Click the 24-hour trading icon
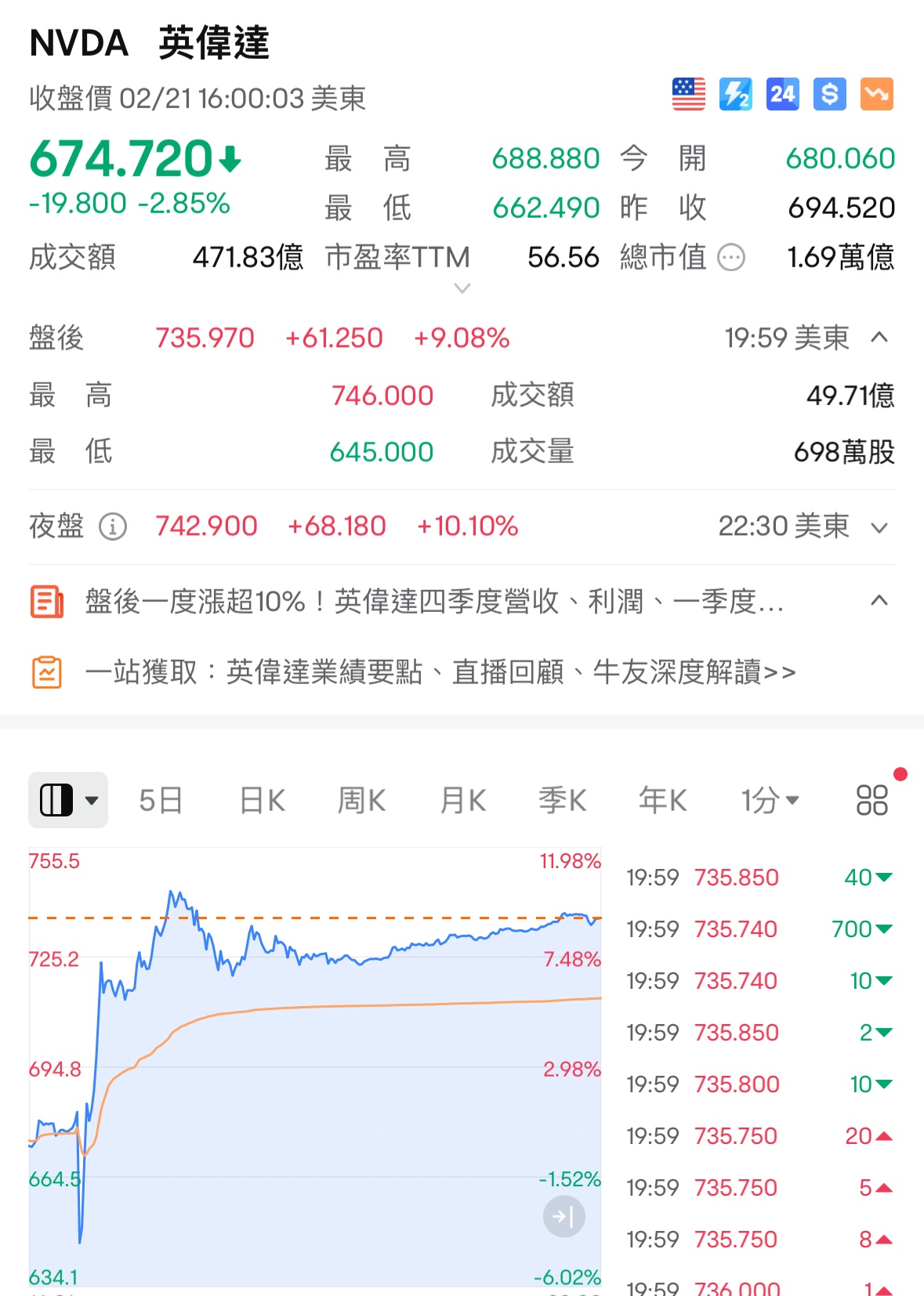The height and width of the screenshot is (1296, 924). click(781, 93)
